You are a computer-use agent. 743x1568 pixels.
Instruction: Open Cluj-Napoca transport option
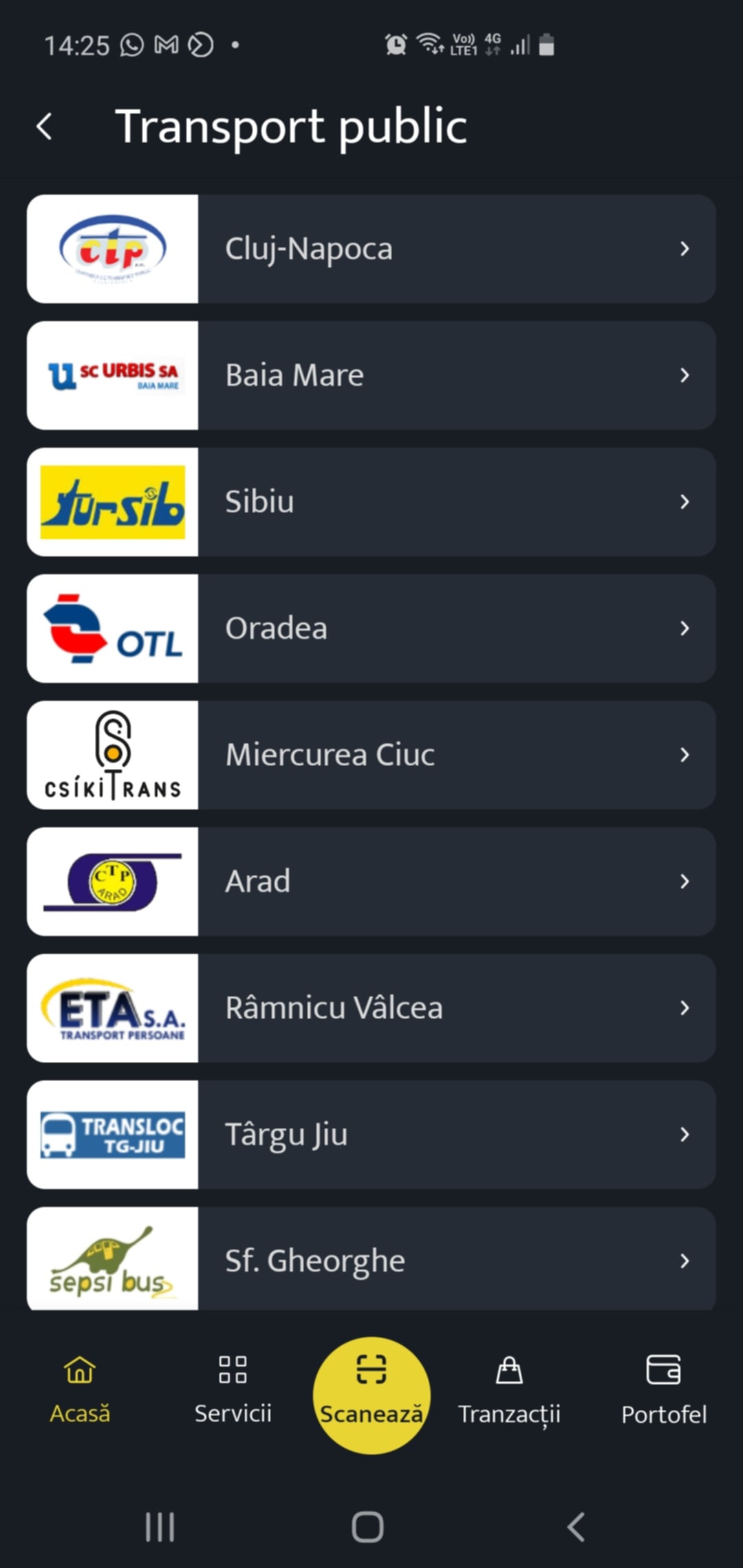tap(371, 249)
